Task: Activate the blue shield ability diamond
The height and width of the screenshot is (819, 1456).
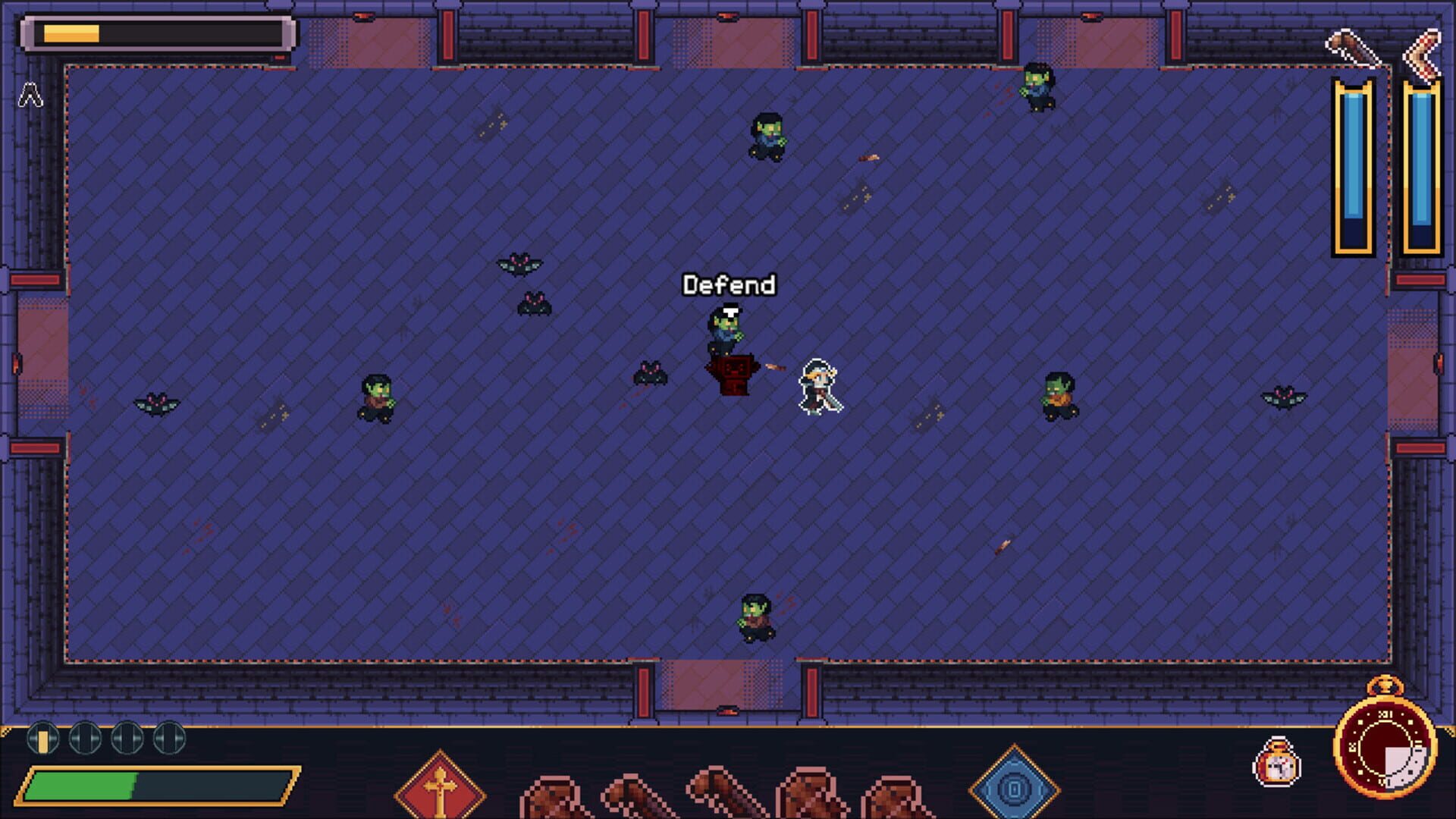Action: click(x=1014, y=789)
